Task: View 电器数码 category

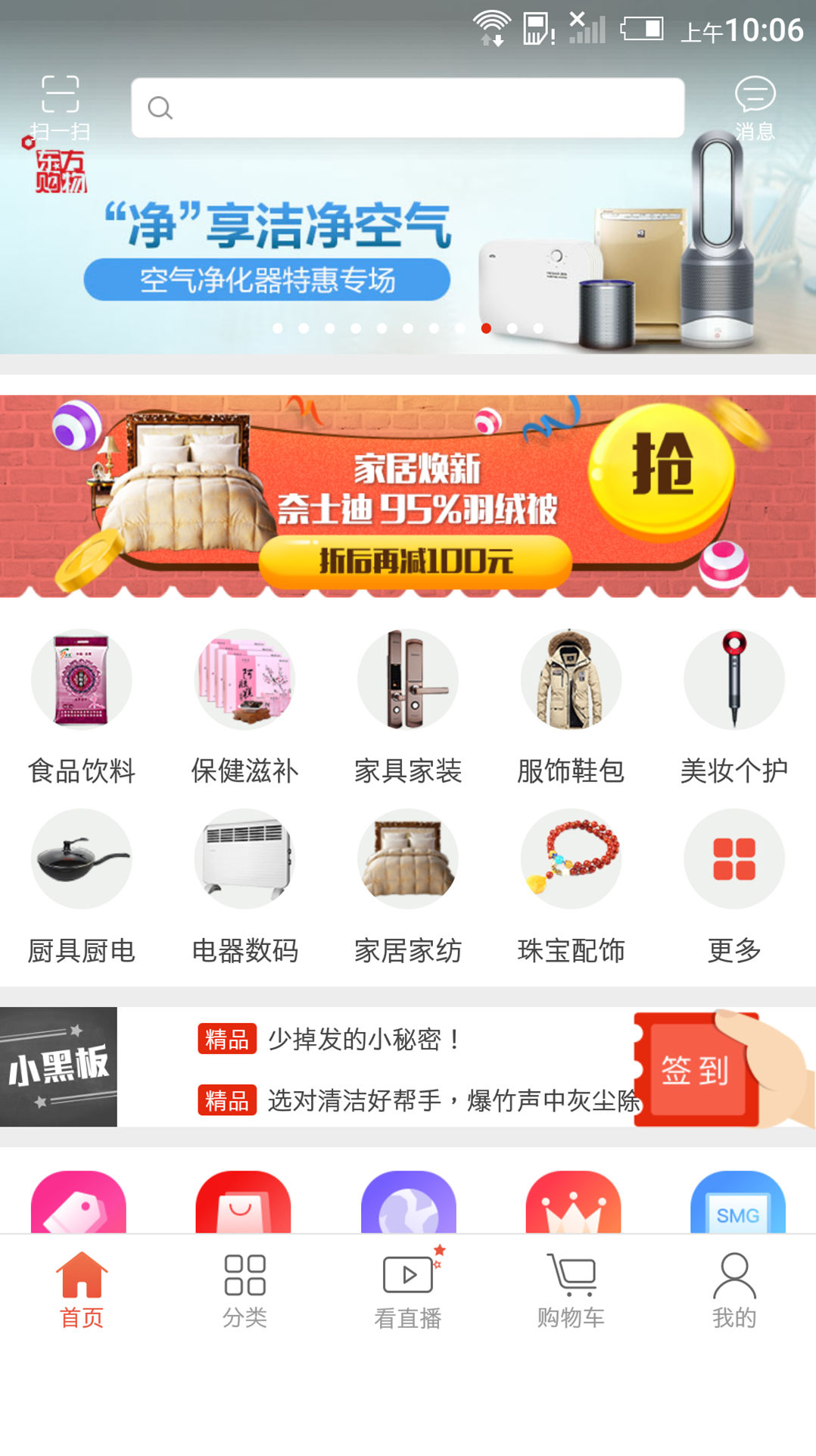Action: pyautogui.click(x=244, y=886)
